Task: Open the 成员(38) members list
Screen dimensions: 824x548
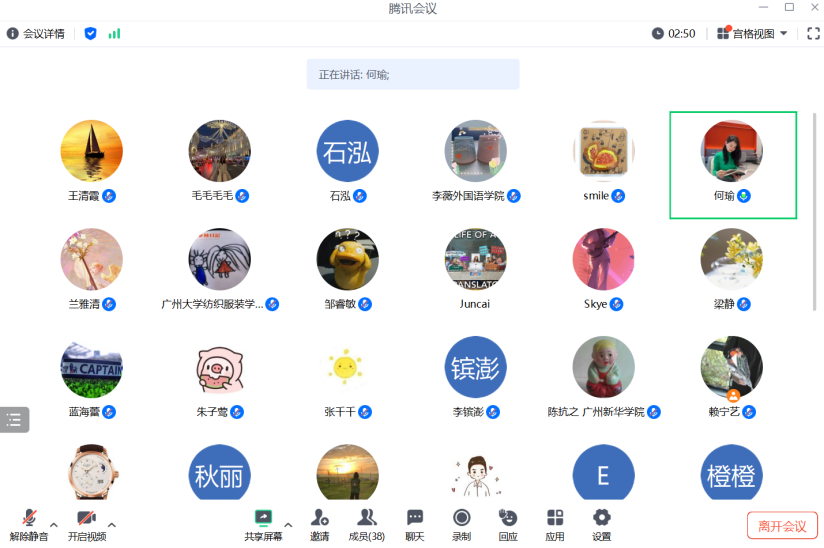Action: pos(367,524)
